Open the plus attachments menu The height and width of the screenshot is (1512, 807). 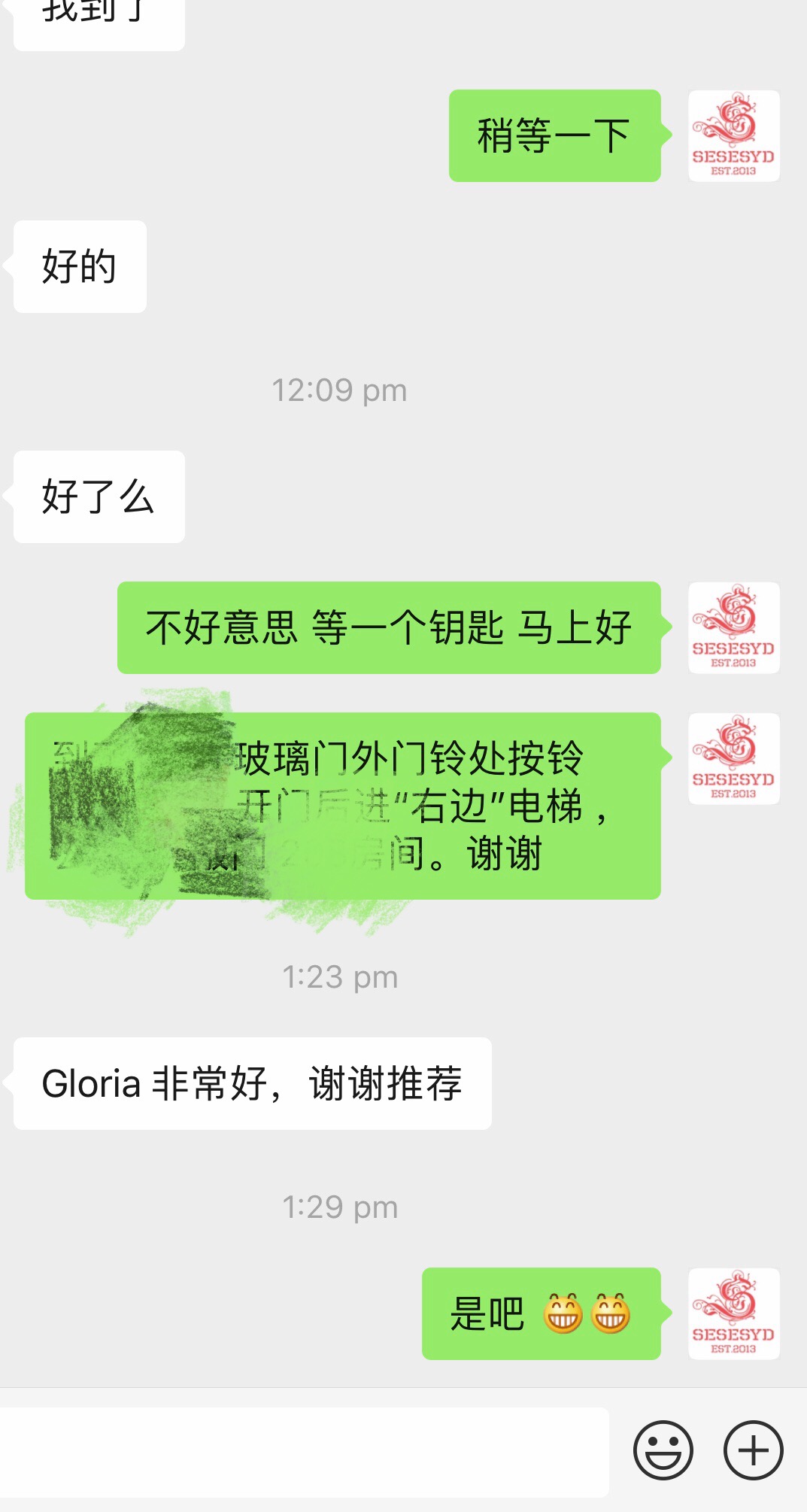pos(753,1450)
